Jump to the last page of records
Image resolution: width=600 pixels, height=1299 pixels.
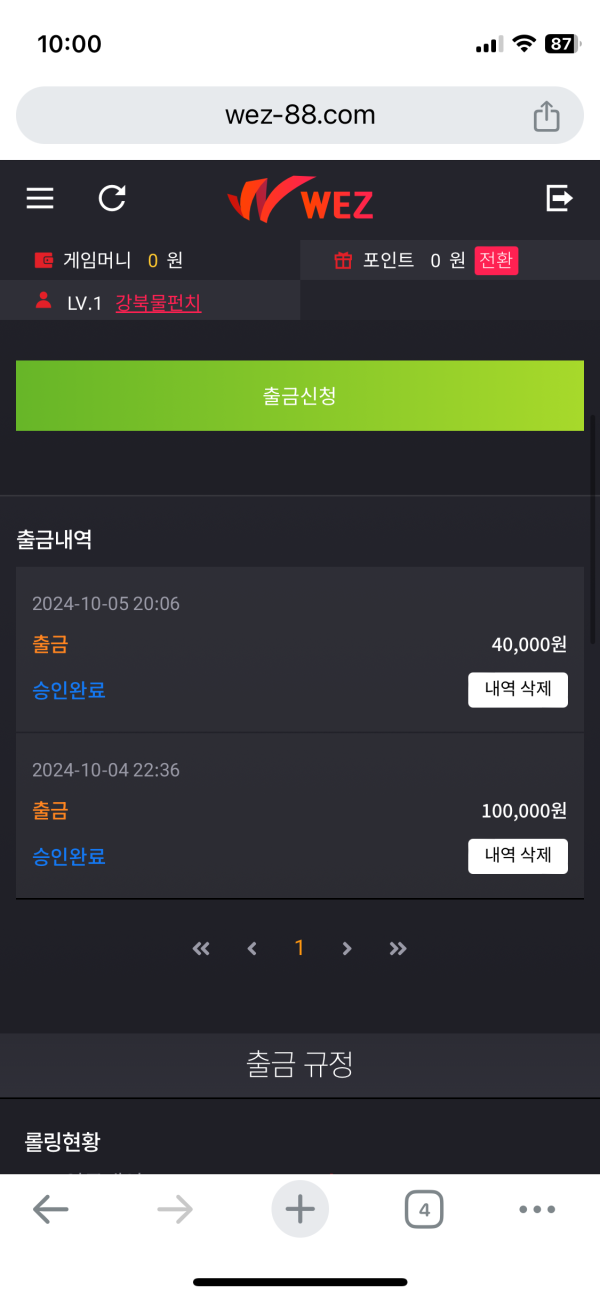[398, 949]
